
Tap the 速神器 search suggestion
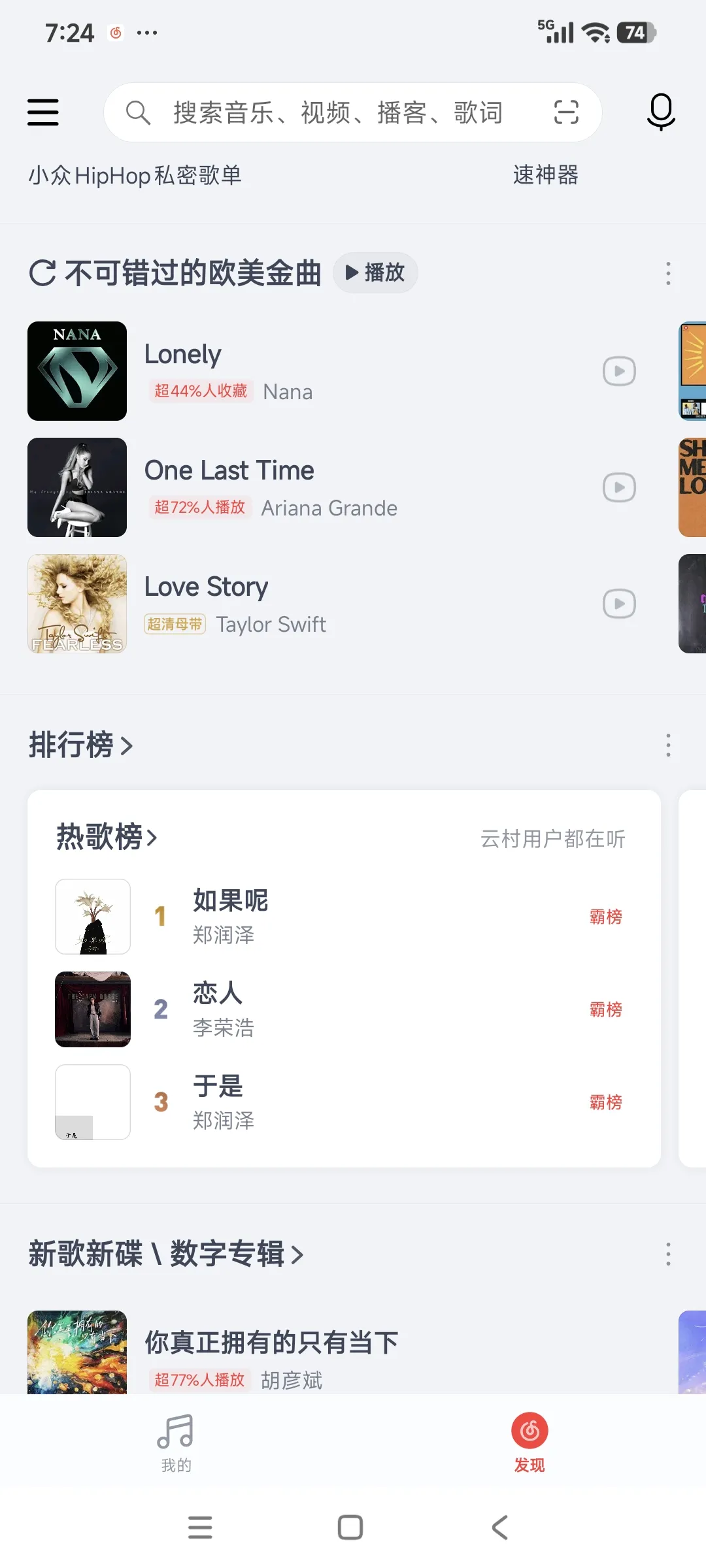pyautogui.click(x=545, y=175)
